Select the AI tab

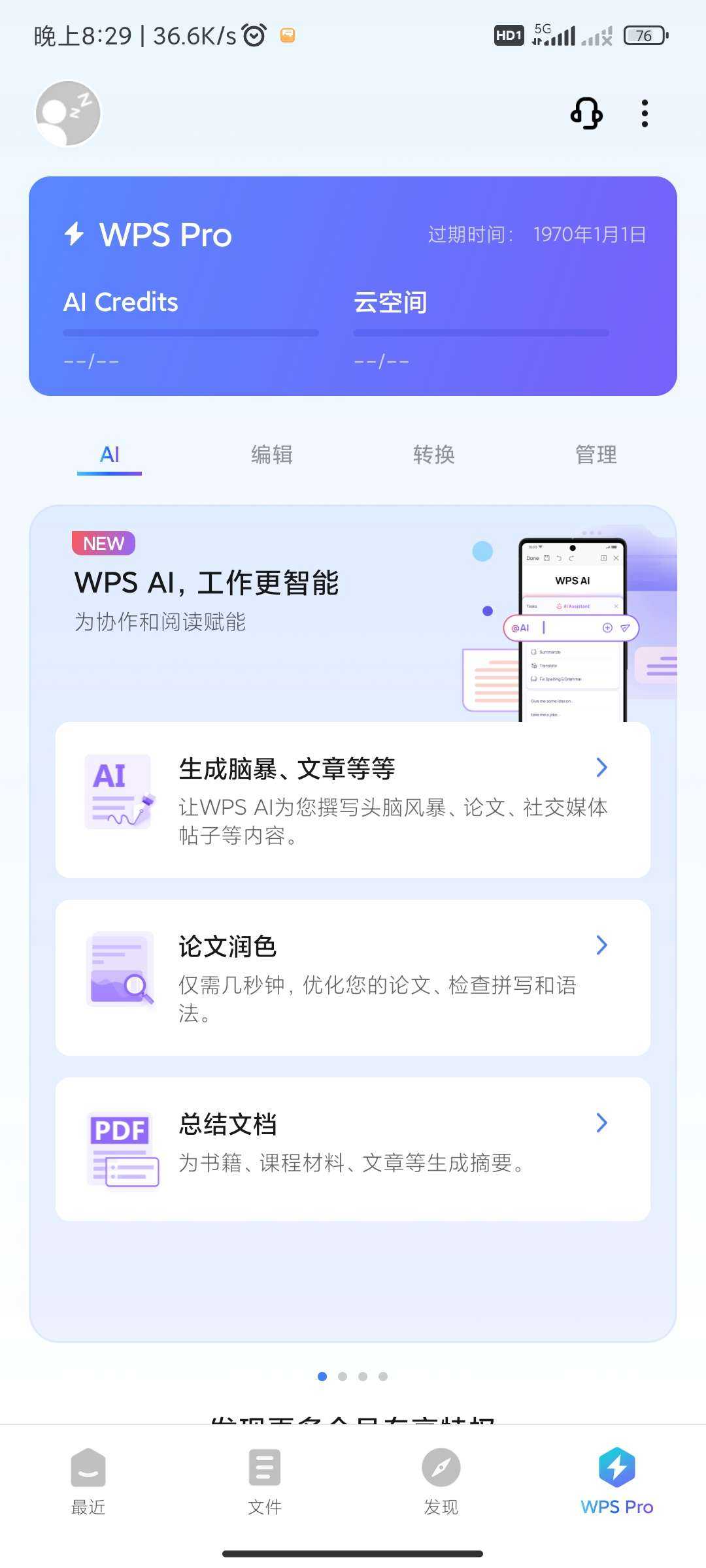pos(109,455)
